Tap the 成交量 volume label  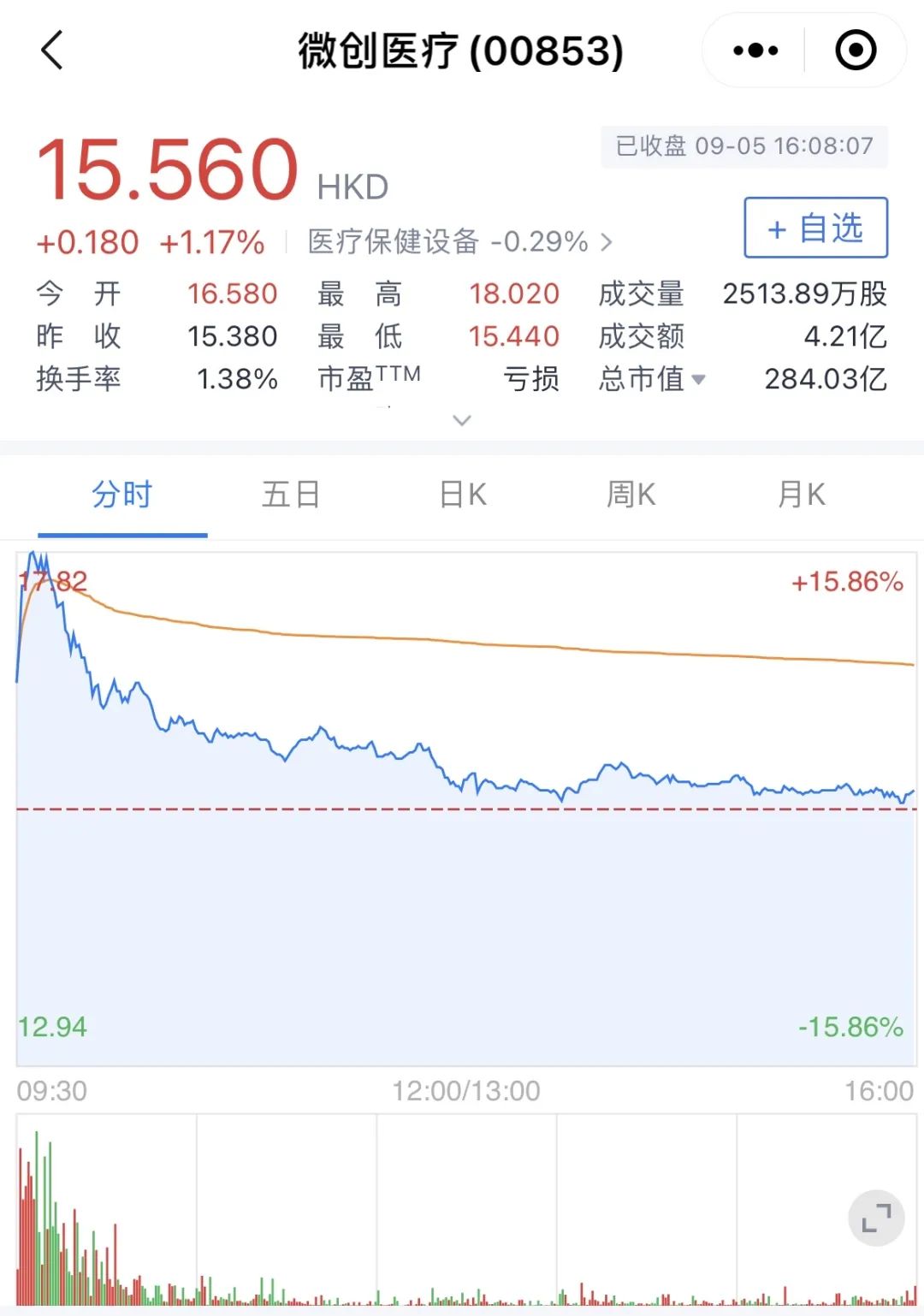point(641,294)
